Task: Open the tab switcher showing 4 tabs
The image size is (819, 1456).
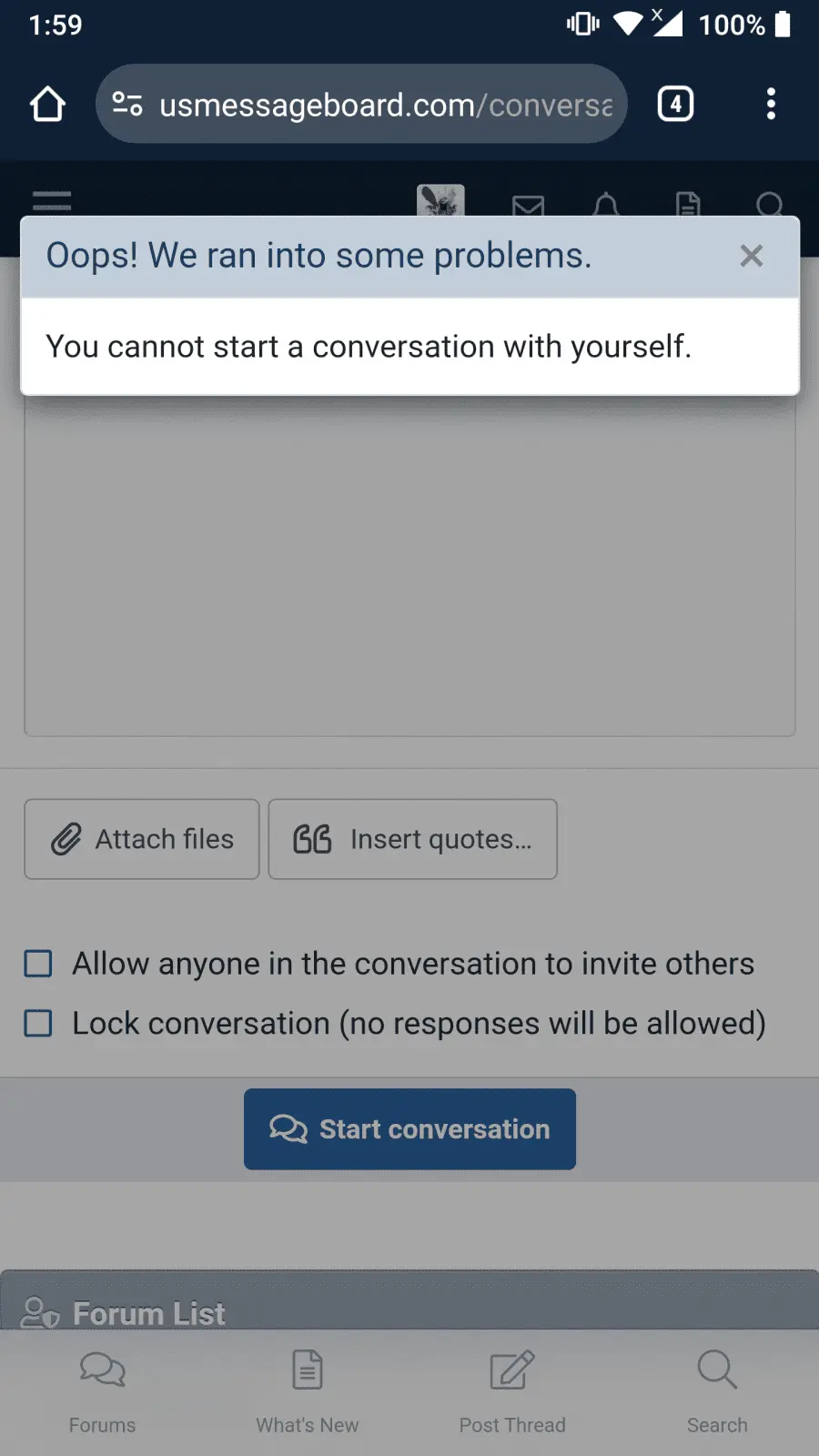Action: click(674, 104)
